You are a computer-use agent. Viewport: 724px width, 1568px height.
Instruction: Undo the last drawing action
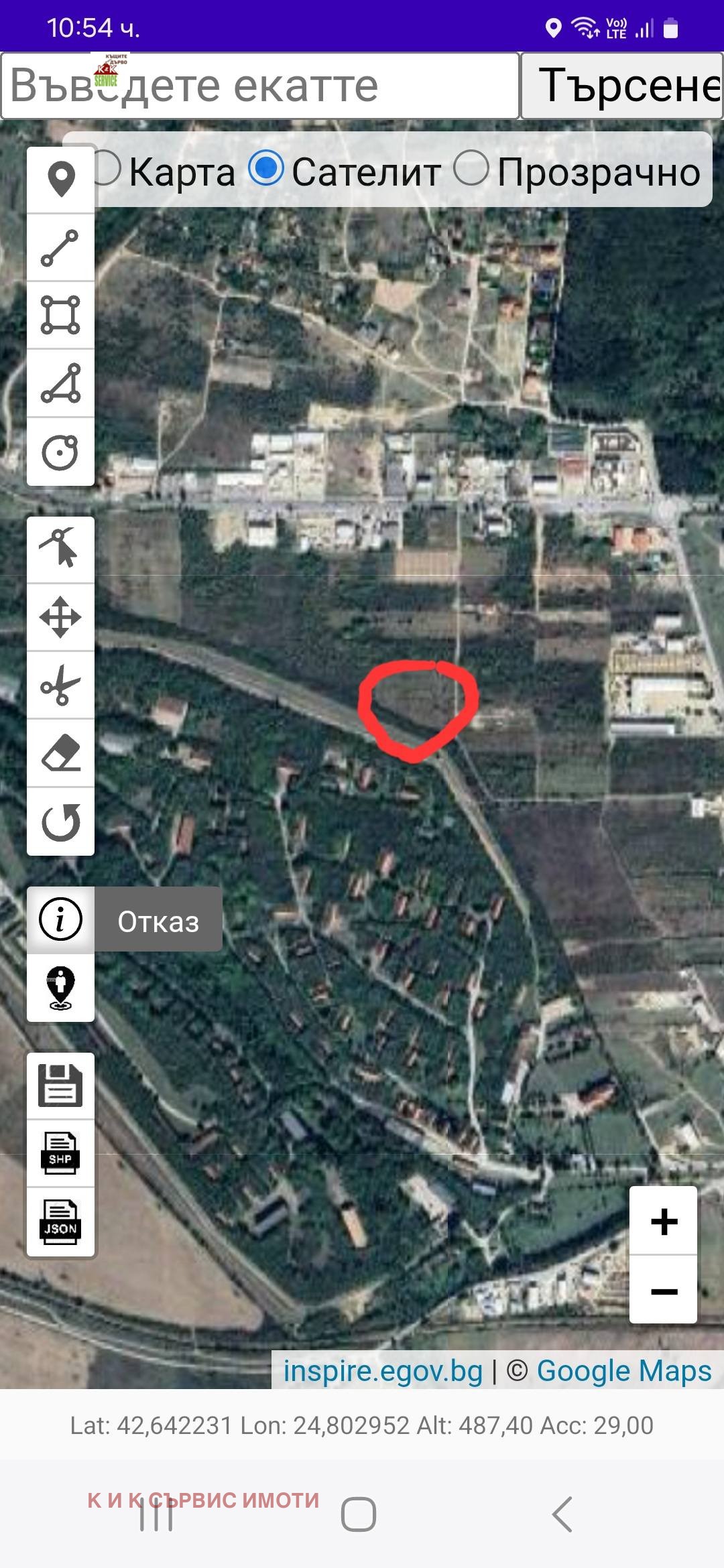[60, 820]
